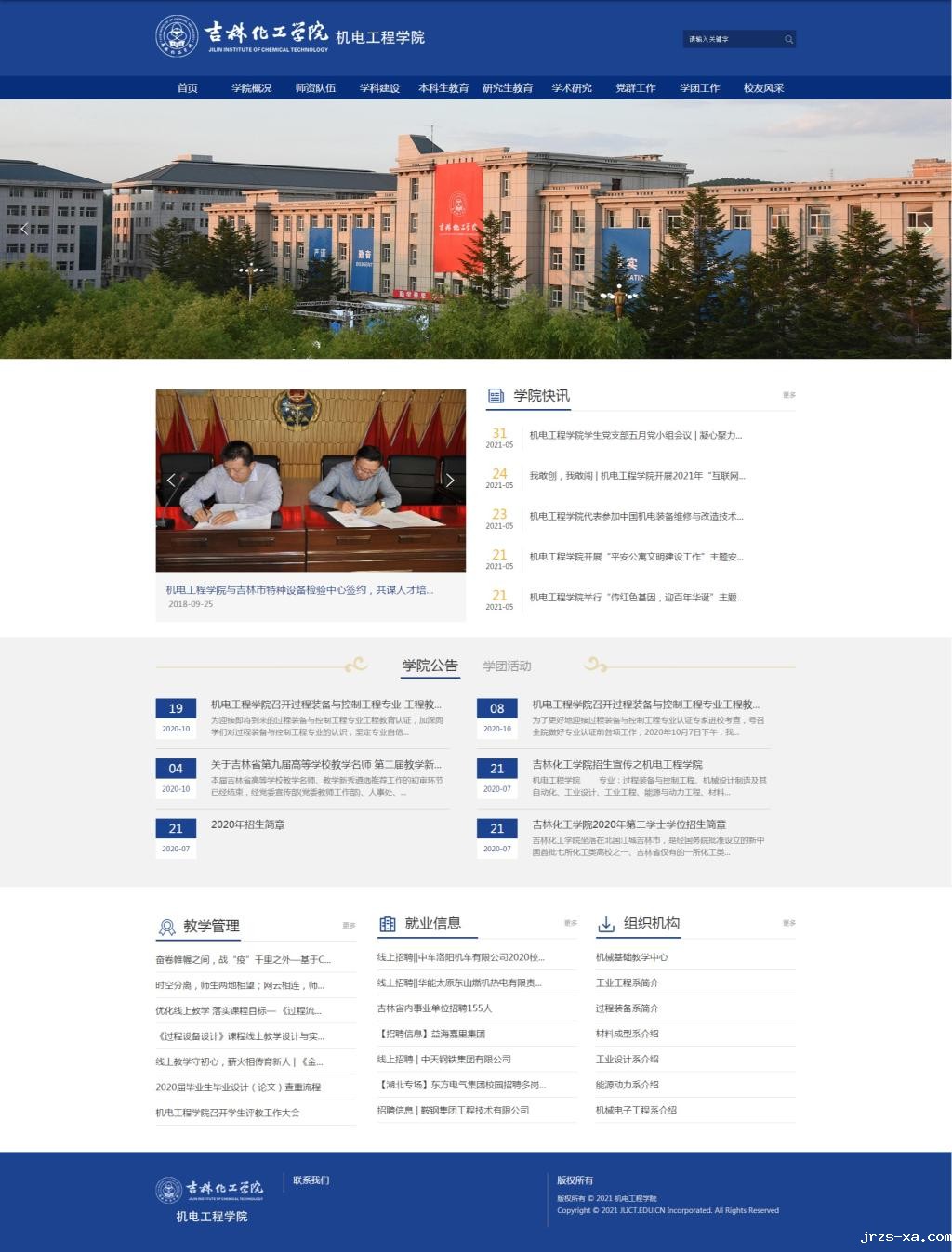Open 联系我们 in the footer

(x=311, y=1180)
